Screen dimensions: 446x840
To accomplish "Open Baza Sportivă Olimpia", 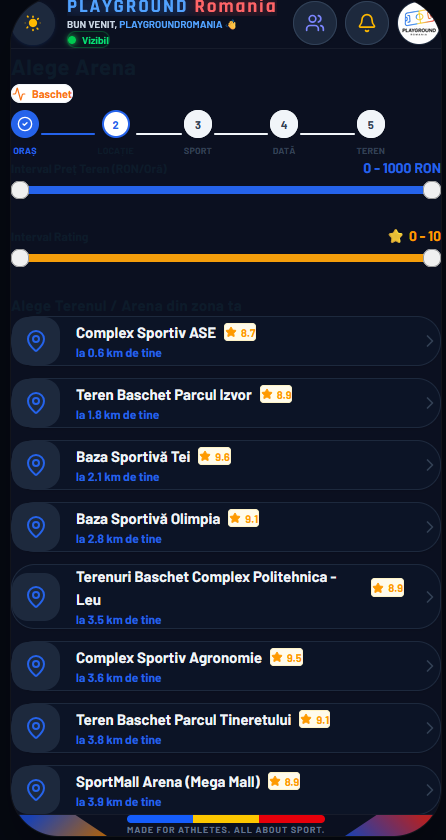I will point(226,527).
